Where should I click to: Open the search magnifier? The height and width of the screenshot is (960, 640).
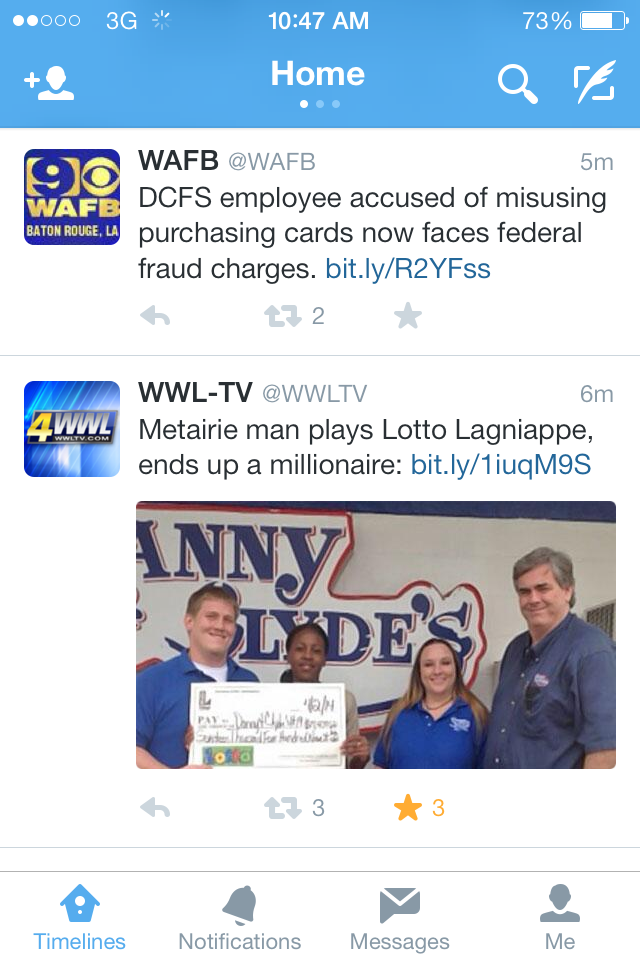tap(517, 84)
